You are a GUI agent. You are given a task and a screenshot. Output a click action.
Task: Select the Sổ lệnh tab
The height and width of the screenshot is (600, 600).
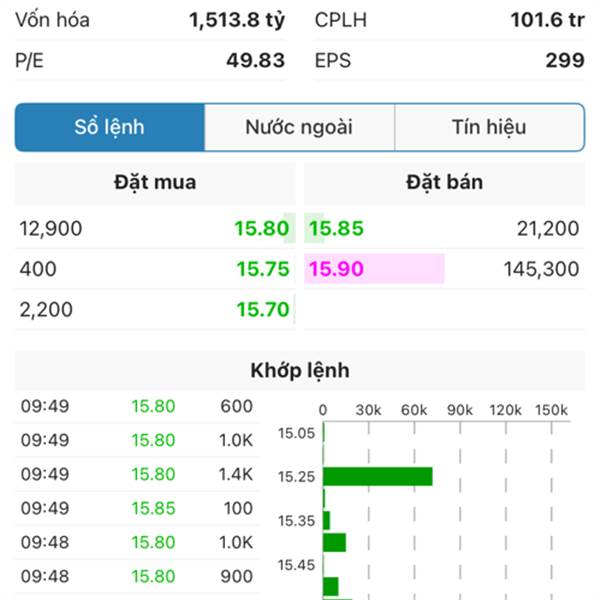tap(110, 128)
